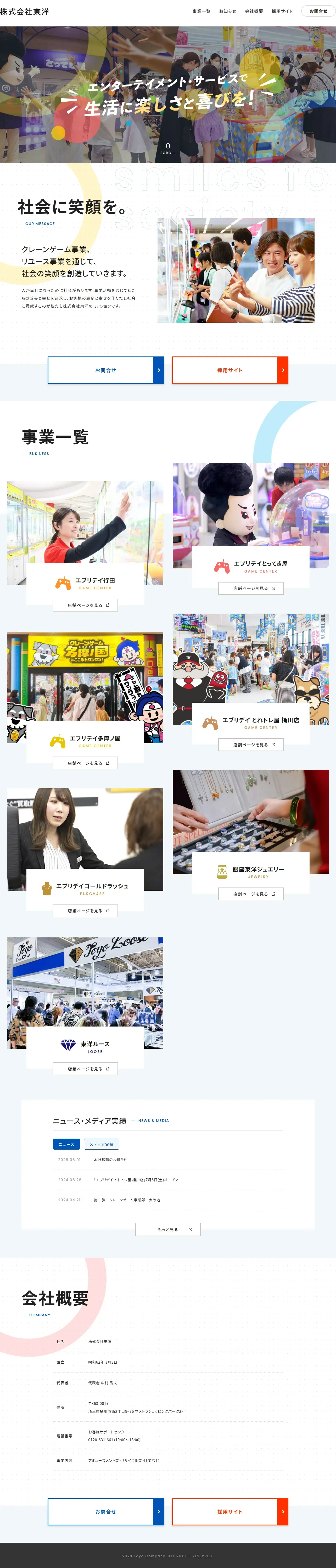Switch to the メディア実績 tab
The image size is (336, 1568).
point(101,1144)
